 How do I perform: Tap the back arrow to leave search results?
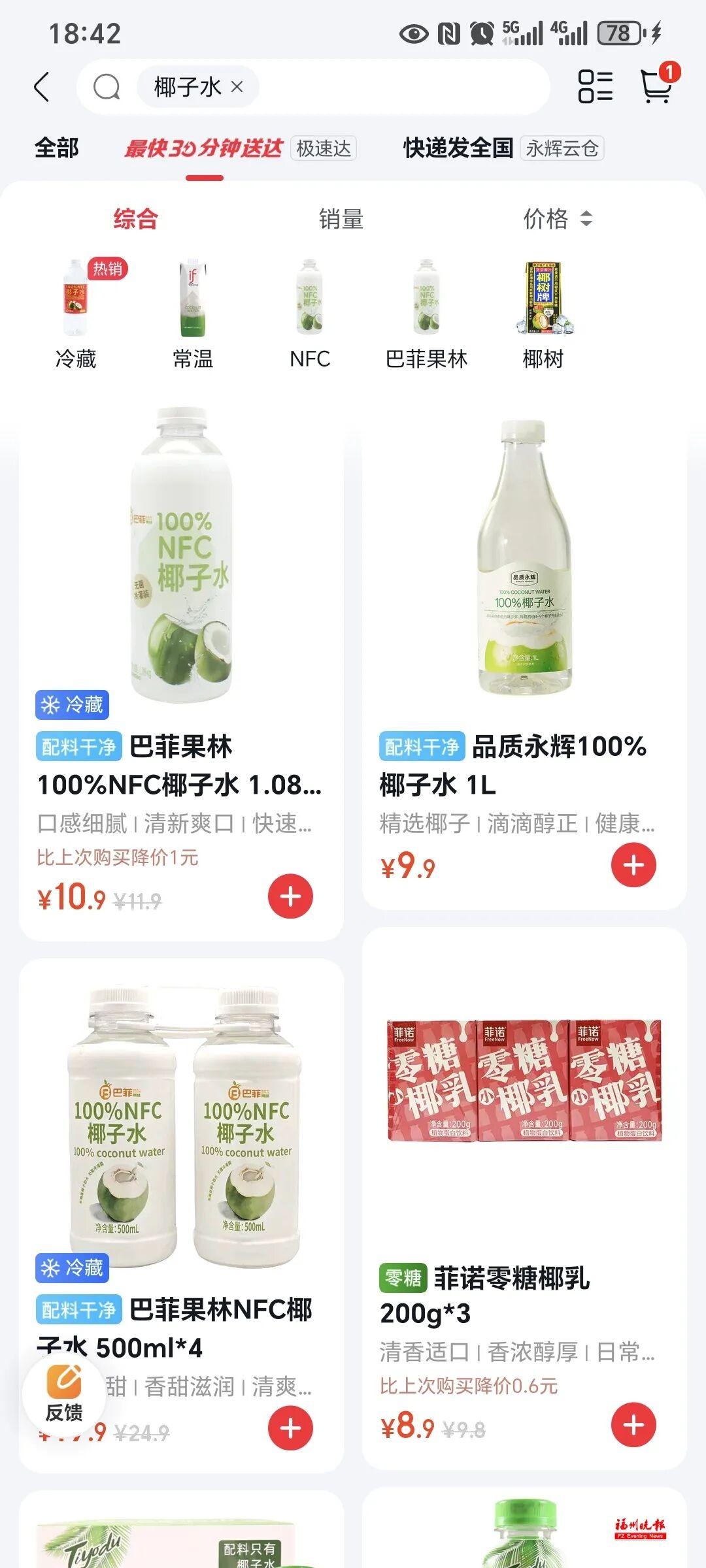tap(42, 88)
